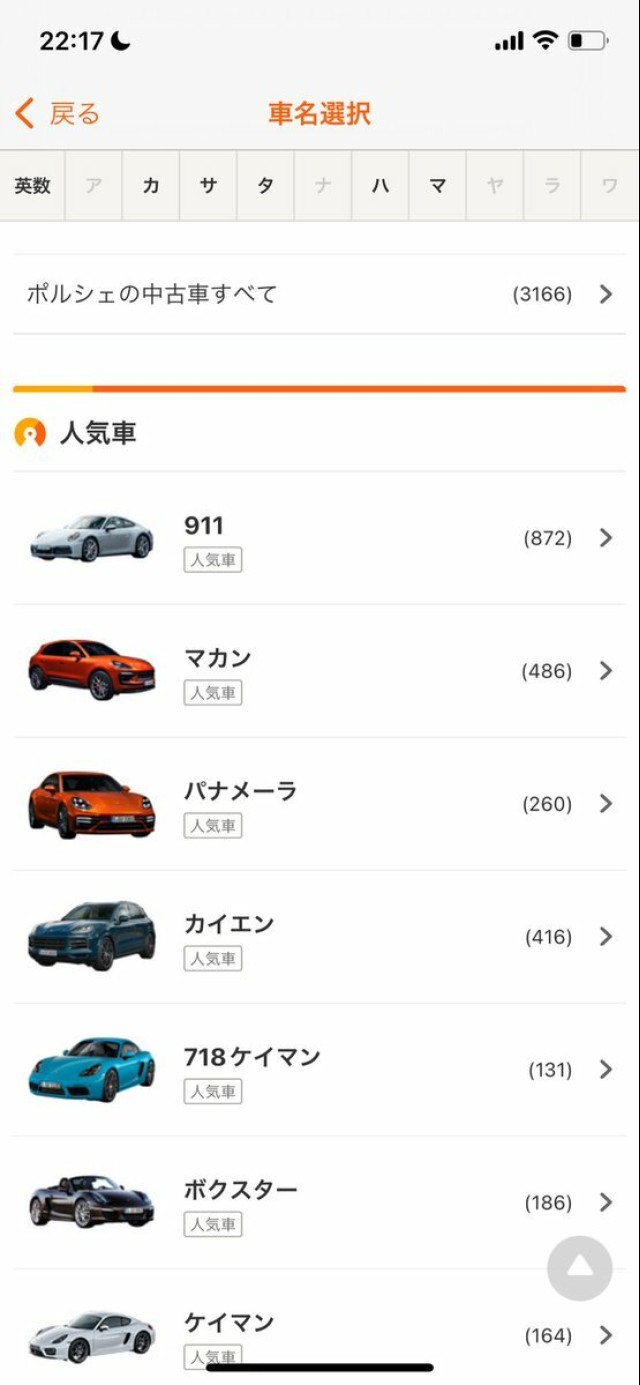Screen dimensions: 640x1385
Task: Select the ボクスター model
Action: click(319, 1202)
